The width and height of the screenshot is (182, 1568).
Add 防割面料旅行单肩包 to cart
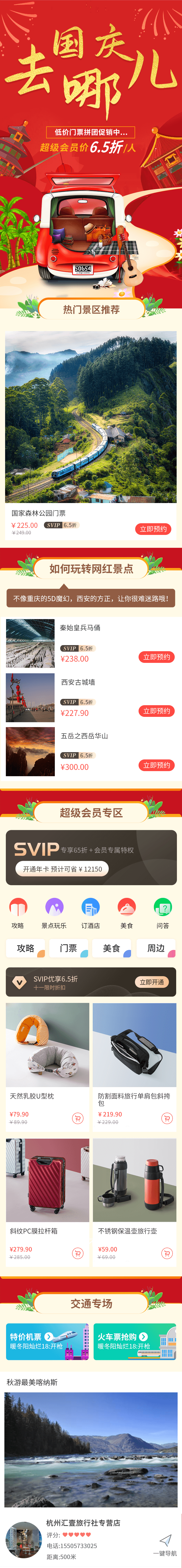(166, 1117)
